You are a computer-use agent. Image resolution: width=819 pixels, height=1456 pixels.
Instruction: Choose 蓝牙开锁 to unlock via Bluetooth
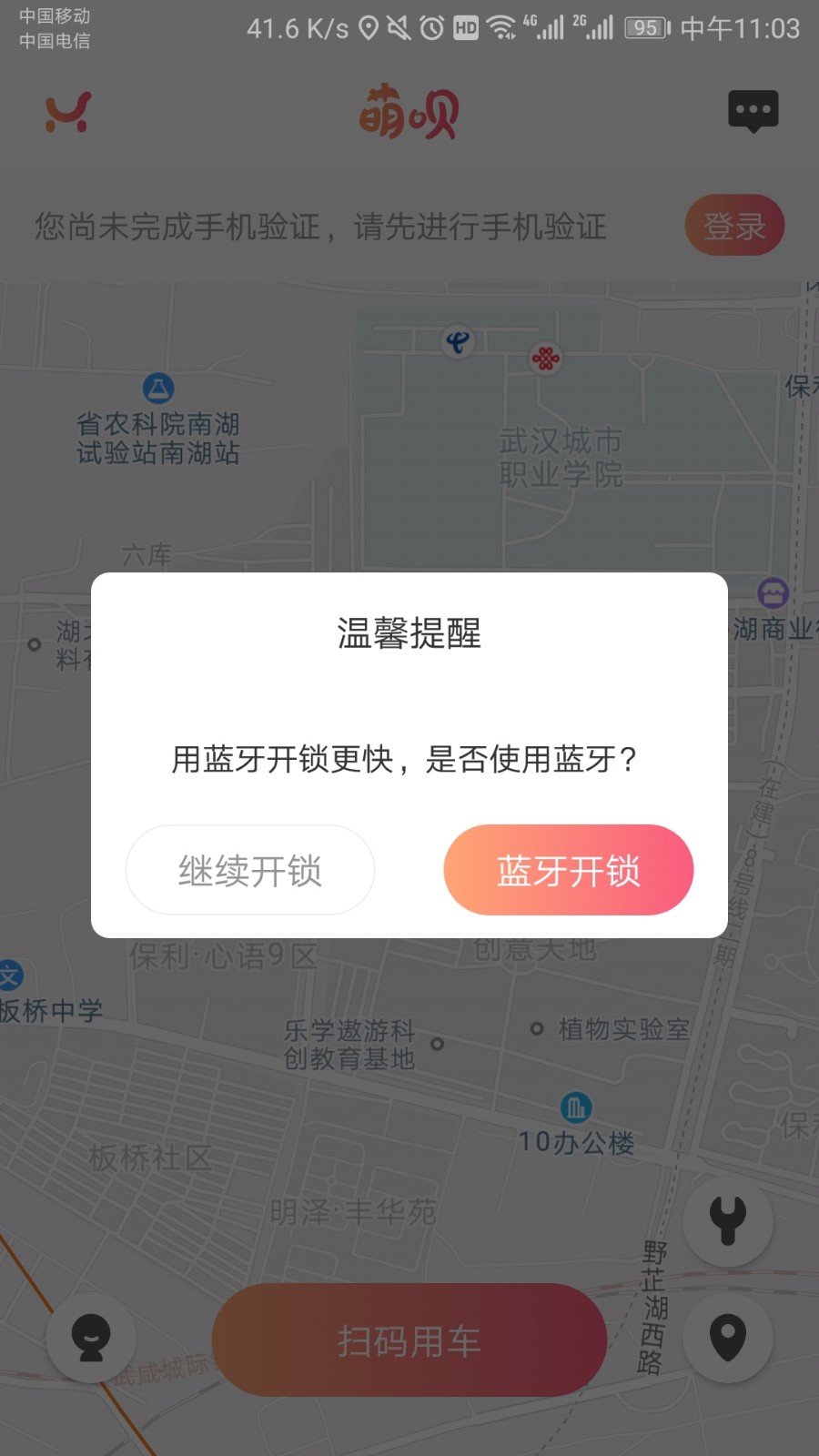[x=568, y=870]
